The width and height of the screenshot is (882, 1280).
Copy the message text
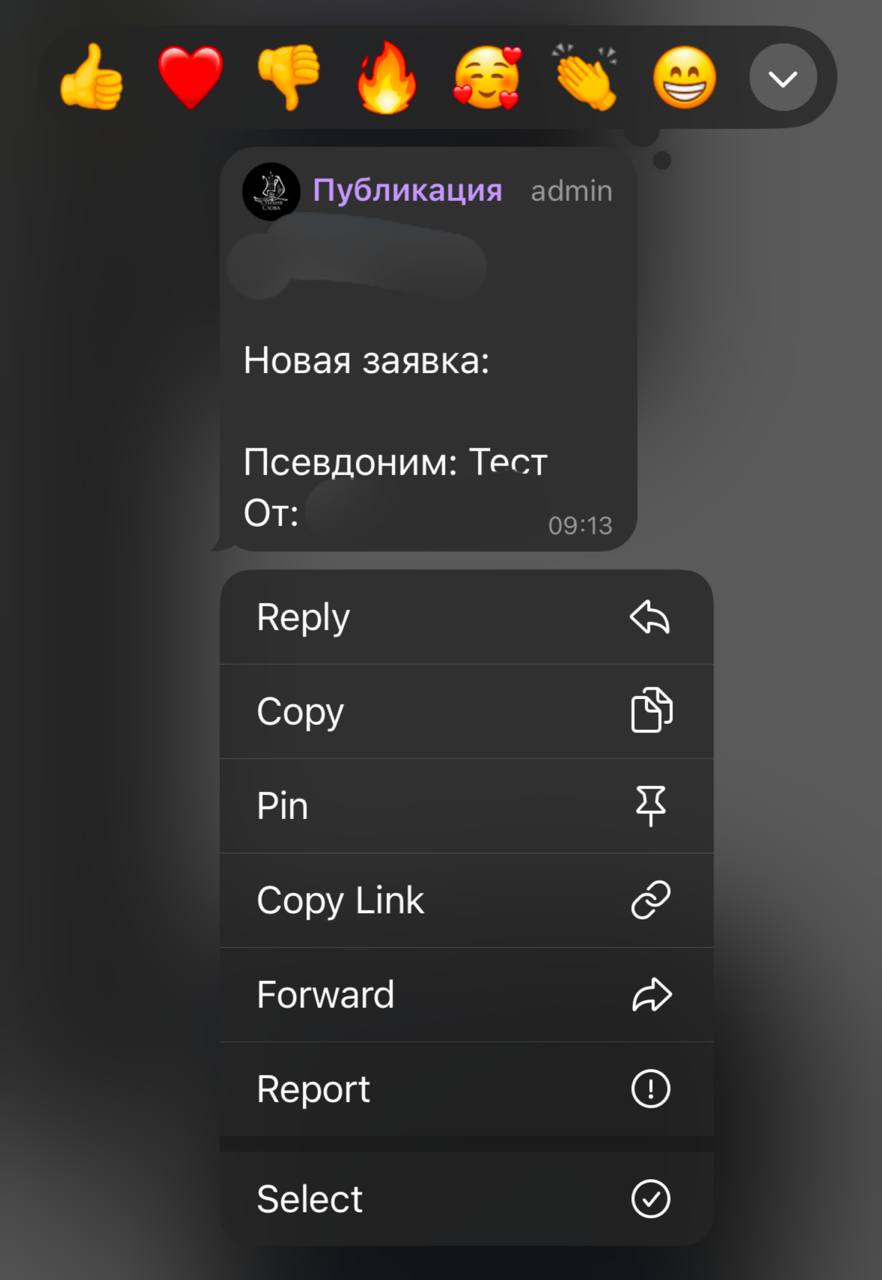[x=466, y=711]
